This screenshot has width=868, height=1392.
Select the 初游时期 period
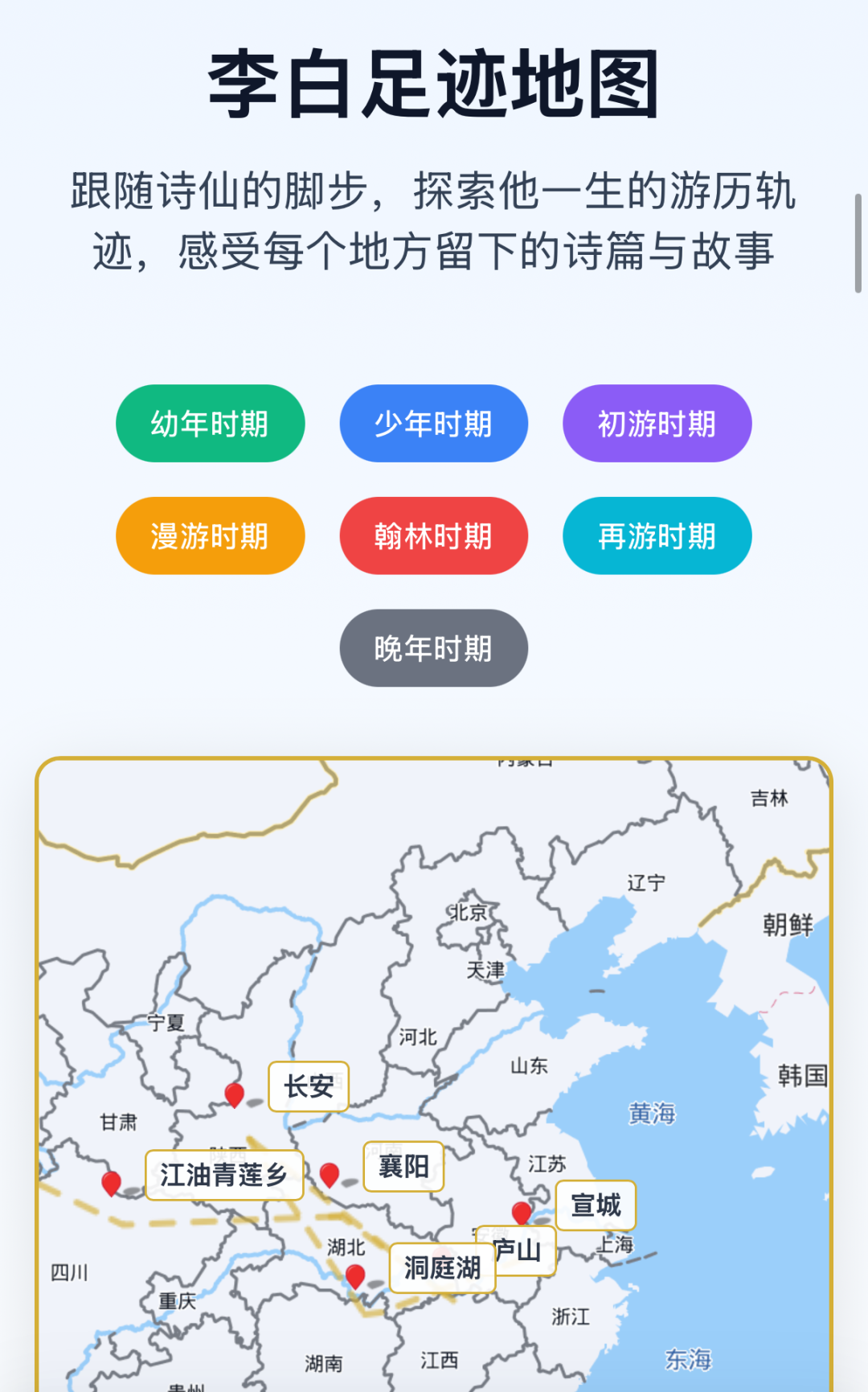point(657,423)
